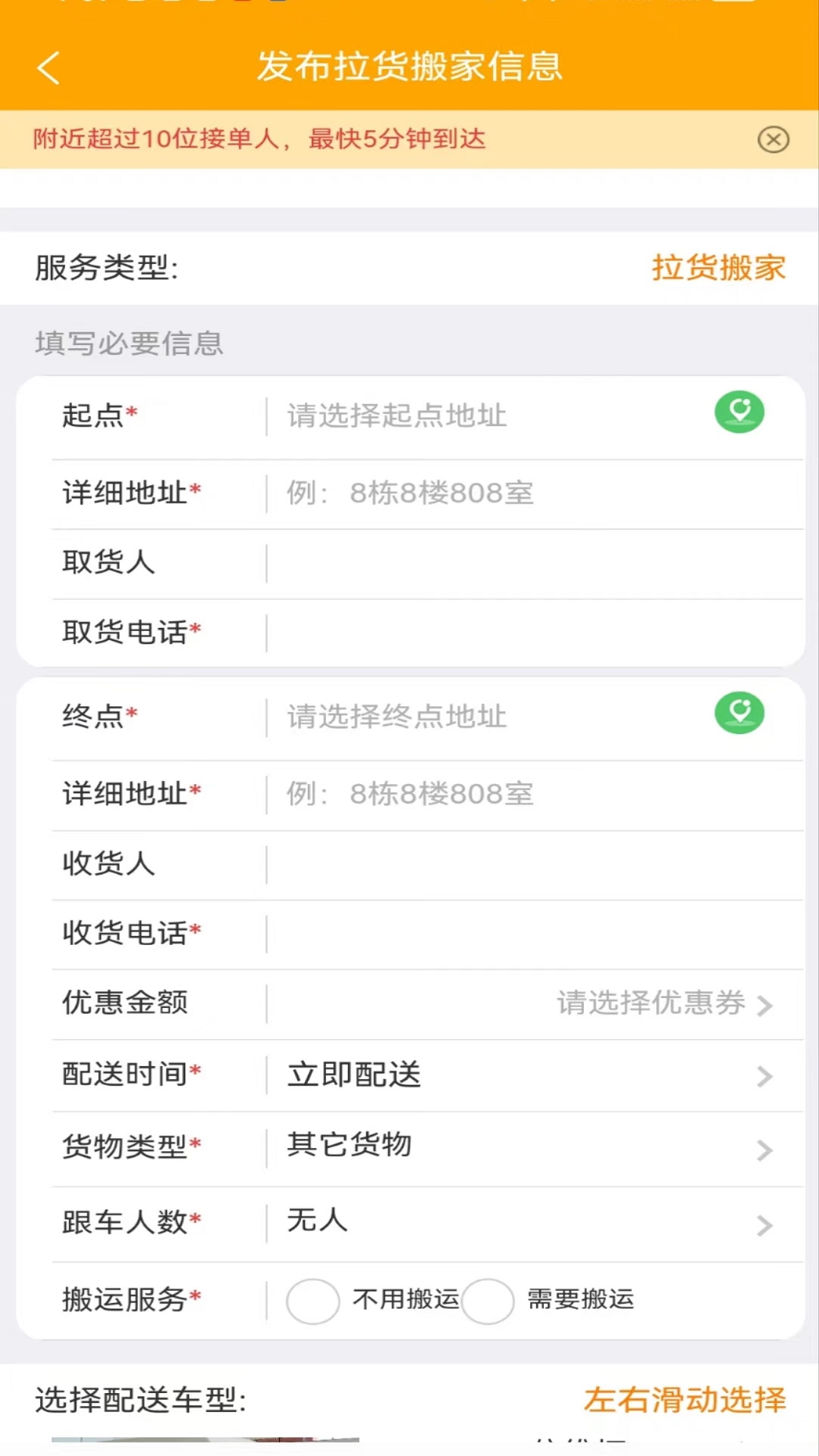This screenshot has width=819, height=1456.
Task: Tap the green pickup location pin icon
Action: pyautogui.click(x=739, y=412)
